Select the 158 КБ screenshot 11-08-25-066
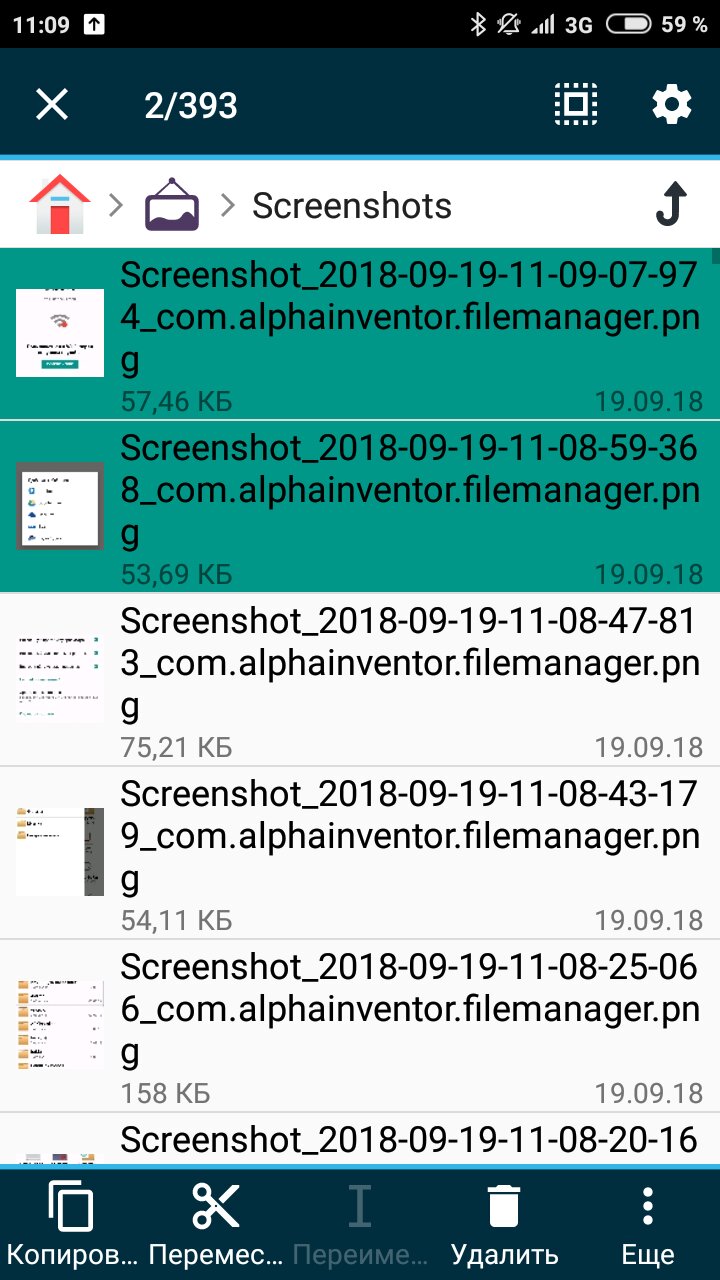Image resolution: width=720 pixels, height=1280 pixels. pos(360,1025)
